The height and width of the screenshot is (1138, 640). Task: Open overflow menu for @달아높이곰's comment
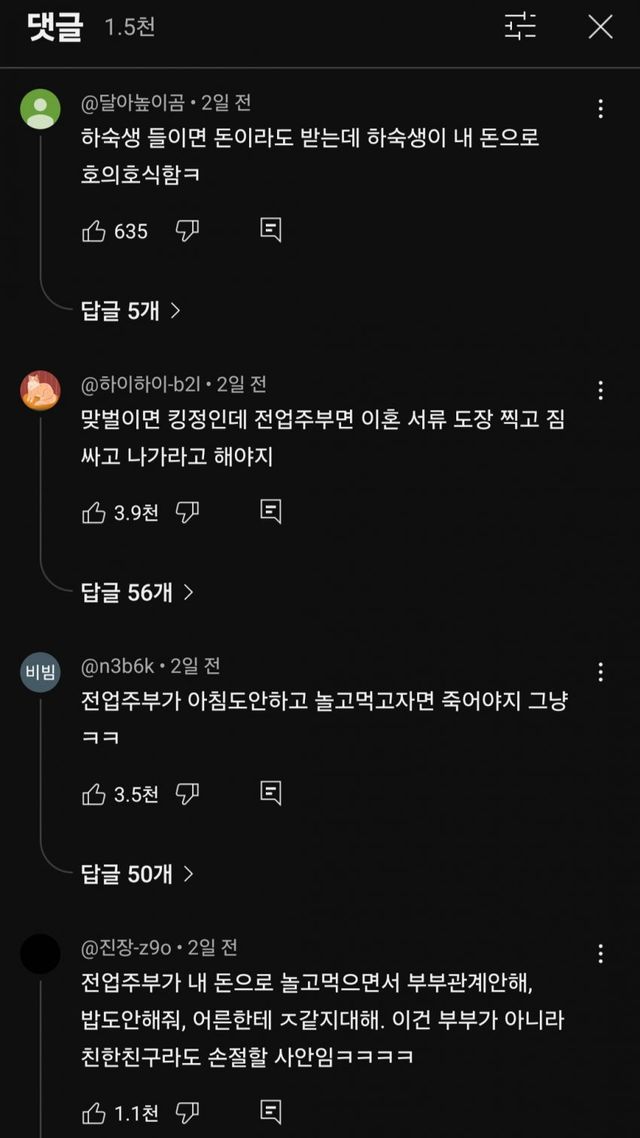[x=600, y=110]
